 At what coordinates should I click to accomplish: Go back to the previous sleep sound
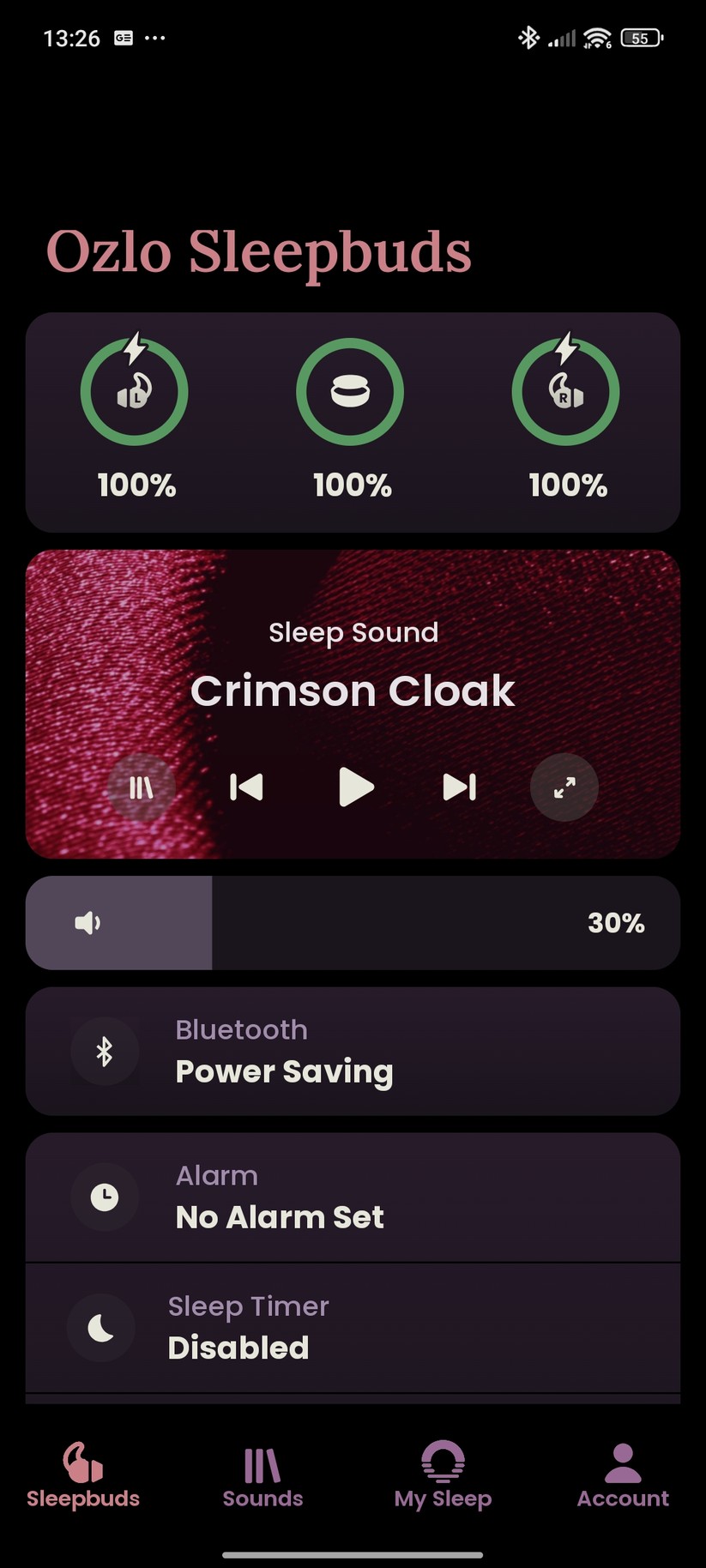[x=246, y=787]
